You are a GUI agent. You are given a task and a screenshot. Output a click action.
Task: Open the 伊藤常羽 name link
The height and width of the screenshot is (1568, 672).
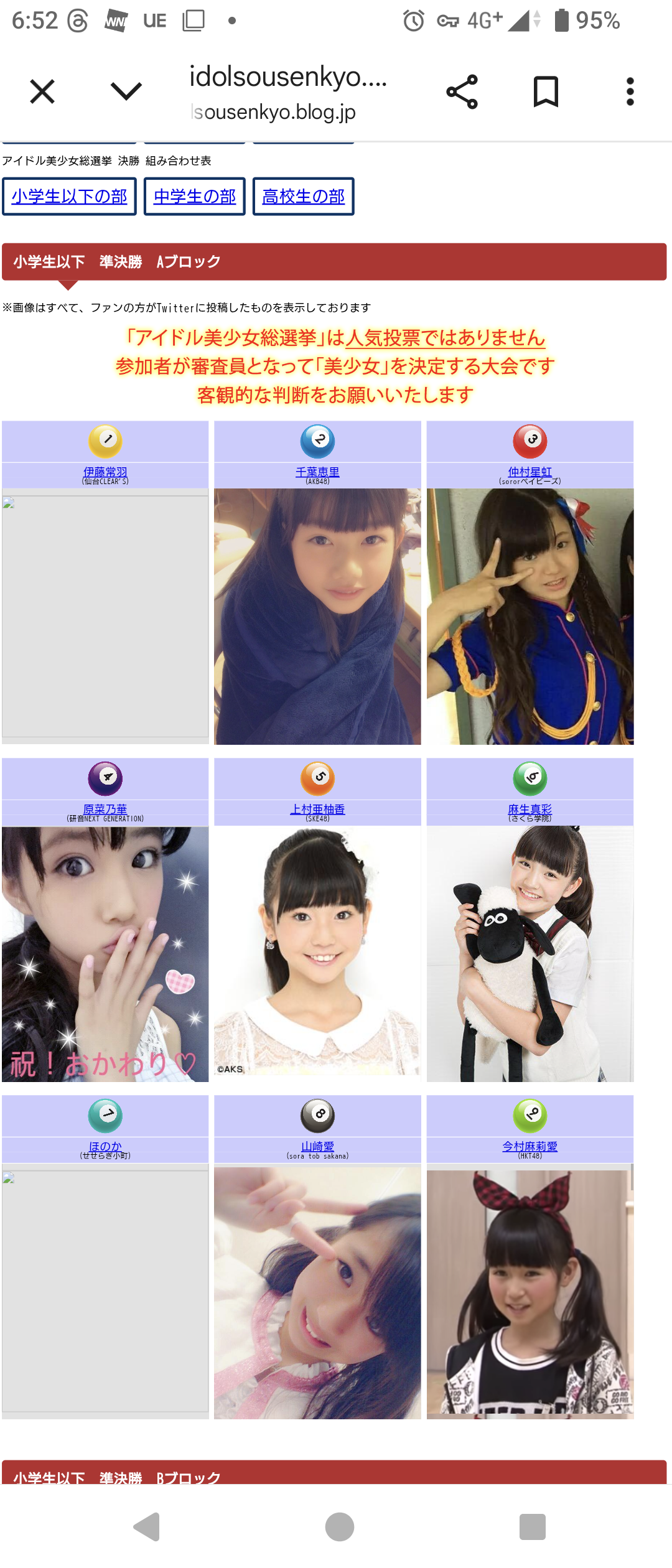tap(105, 472)
